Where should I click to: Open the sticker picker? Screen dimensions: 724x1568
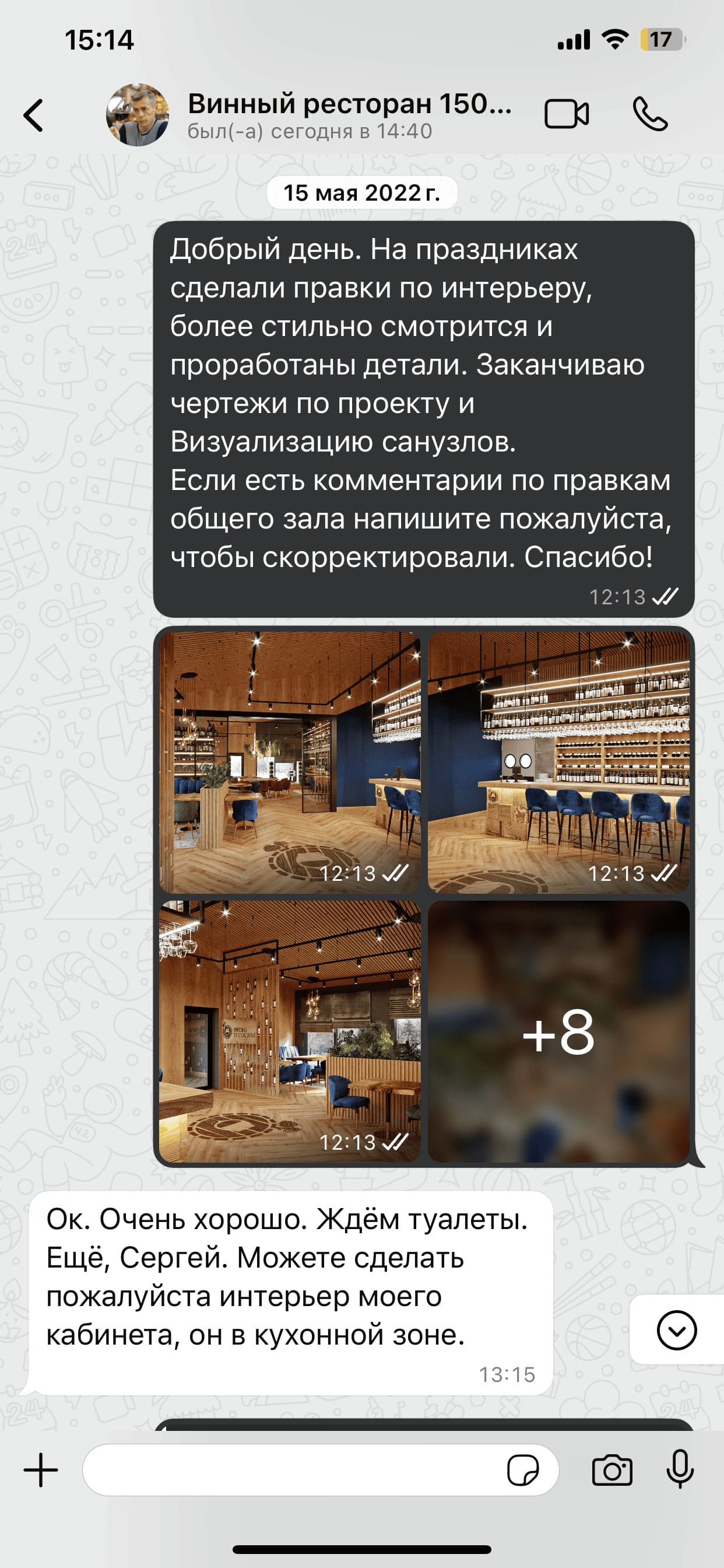(x=523, y=1471)
